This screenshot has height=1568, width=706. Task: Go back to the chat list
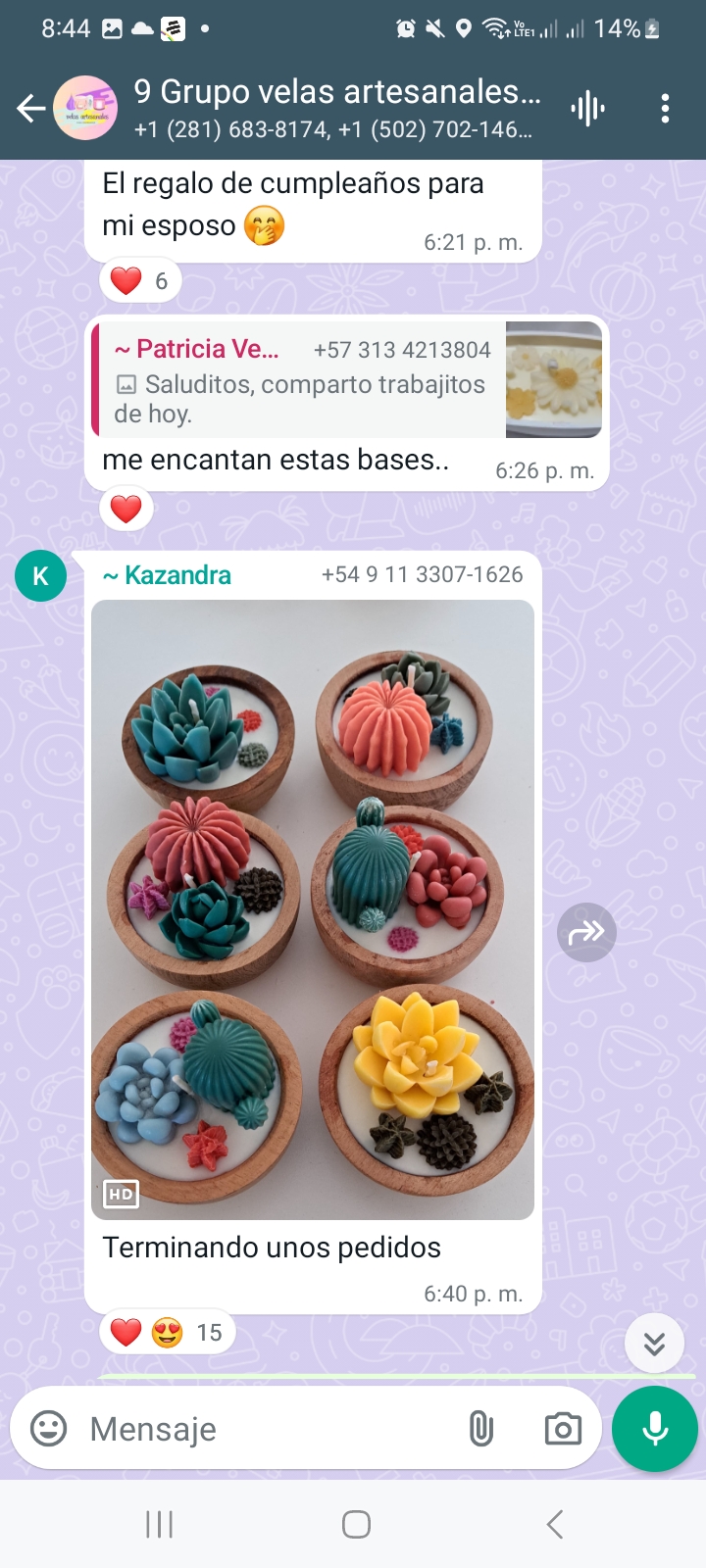tap(30, 109)
